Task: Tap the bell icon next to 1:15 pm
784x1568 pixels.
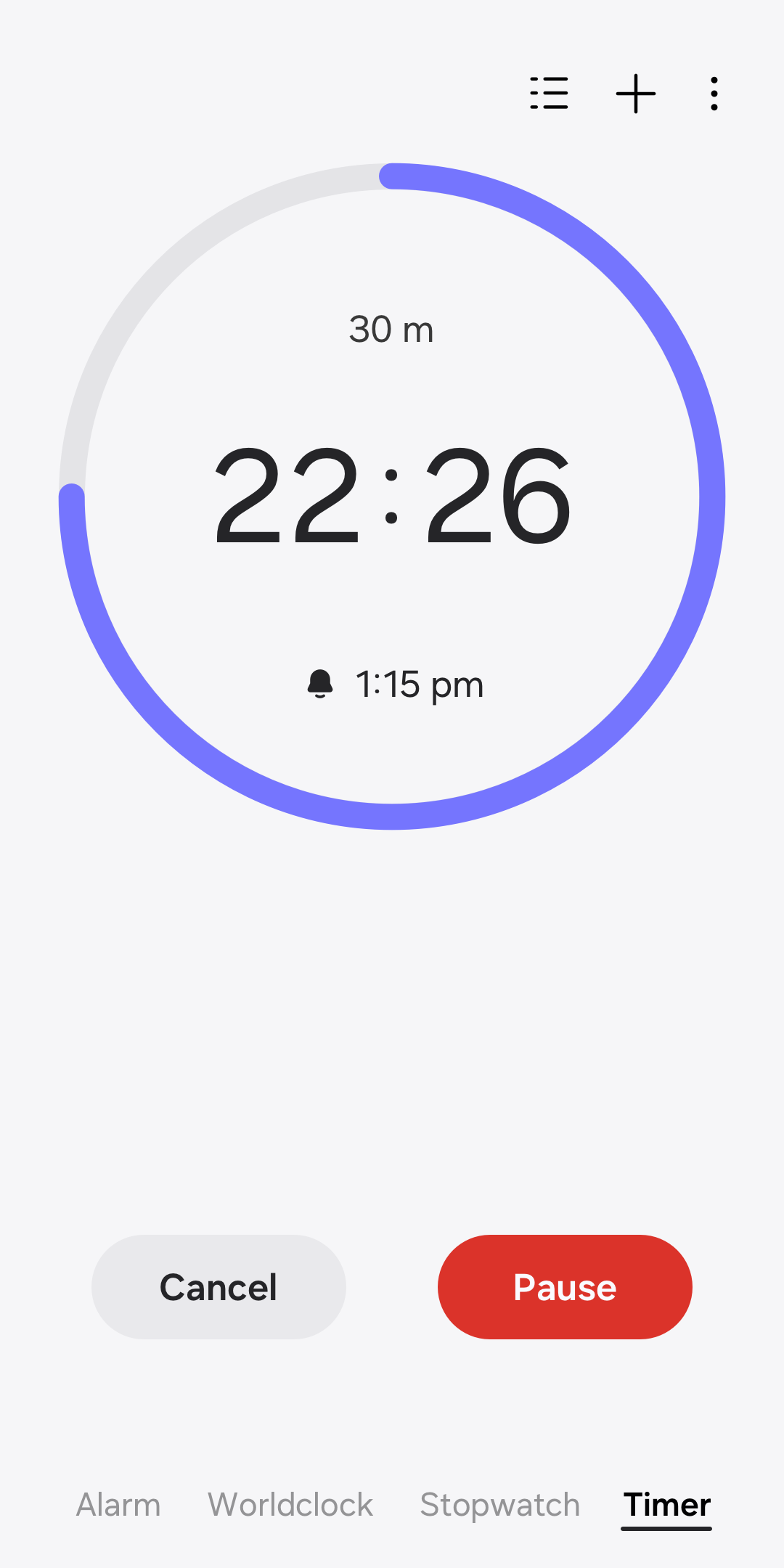Action: click(x=319, y=683)
